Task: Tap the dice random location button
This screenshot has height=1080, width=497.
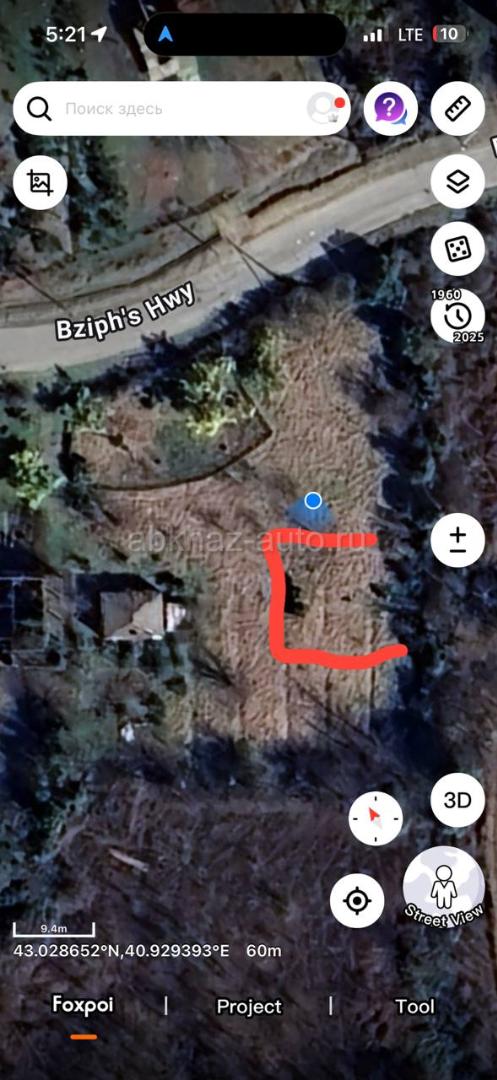Action: 457,249
